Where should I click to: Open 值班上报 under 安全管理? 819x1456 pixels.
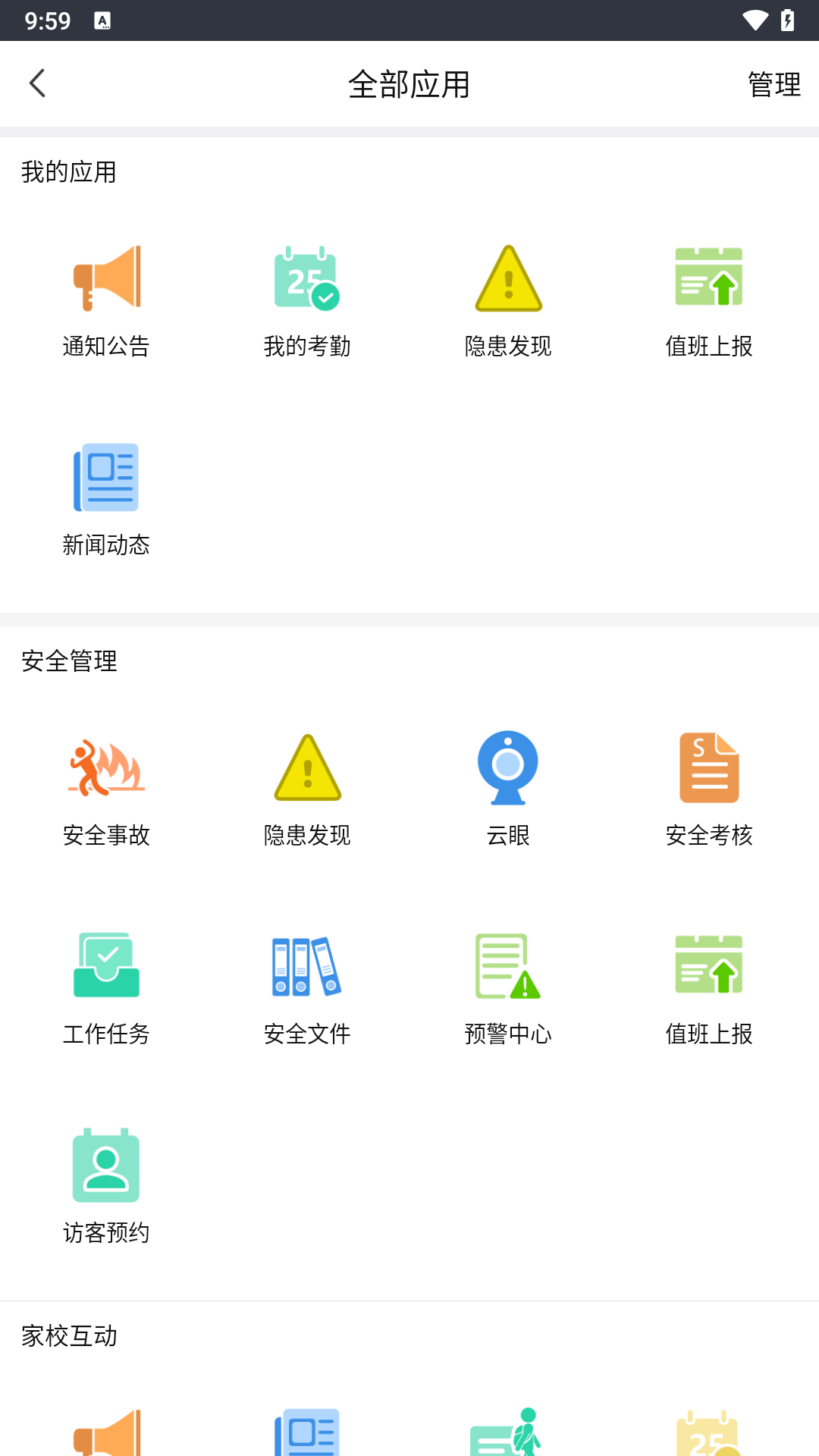click(709, 987)
